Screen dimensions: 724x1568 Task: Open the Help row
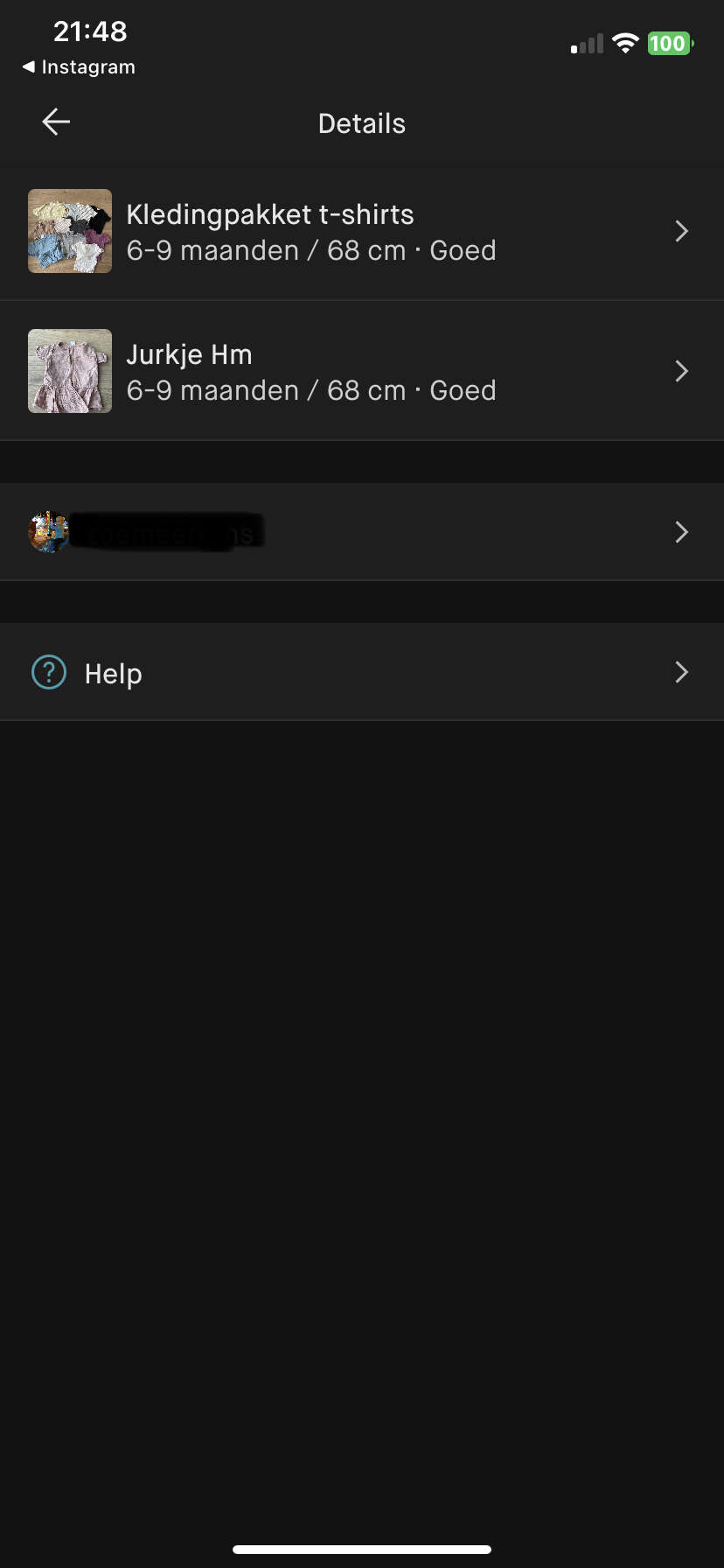tap(362, 672)
